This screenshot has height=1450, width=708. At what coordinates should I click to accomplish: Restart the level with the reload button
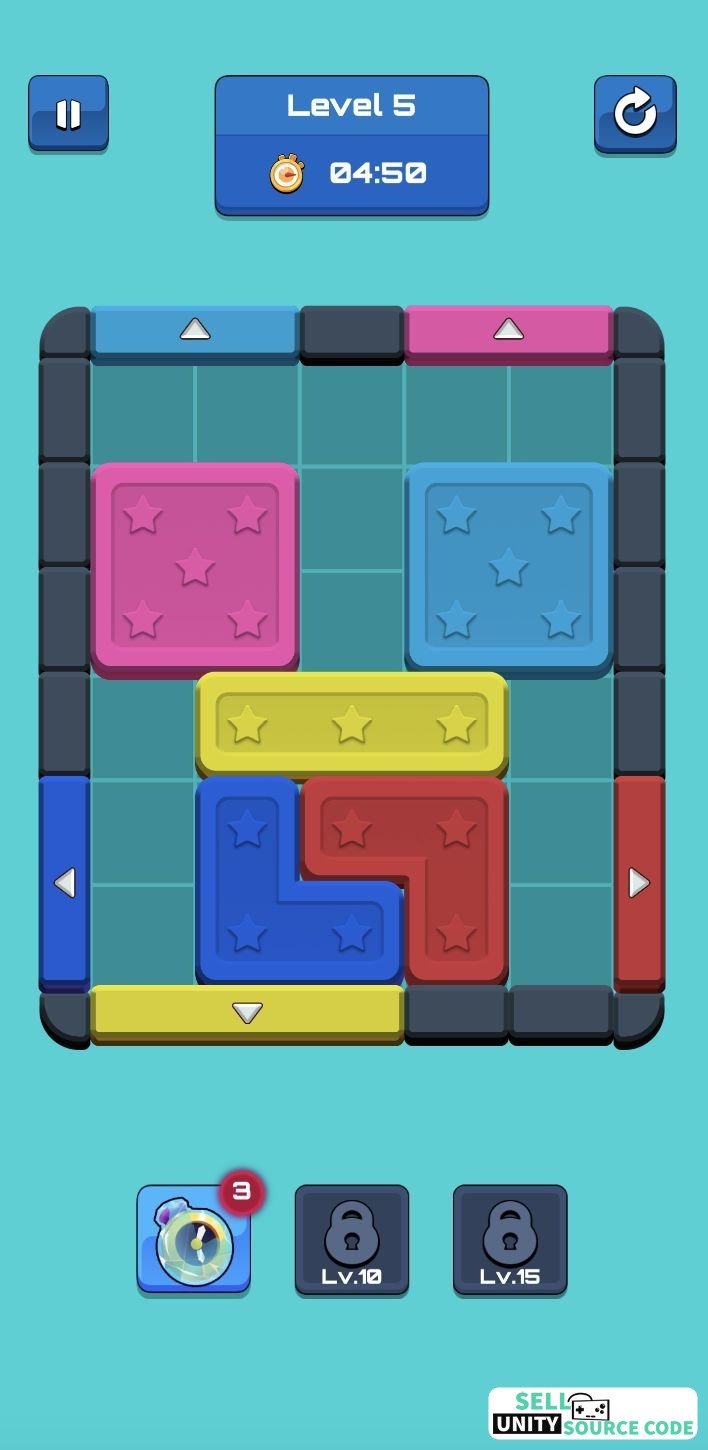pyautogui.click(x=635, y=114)
